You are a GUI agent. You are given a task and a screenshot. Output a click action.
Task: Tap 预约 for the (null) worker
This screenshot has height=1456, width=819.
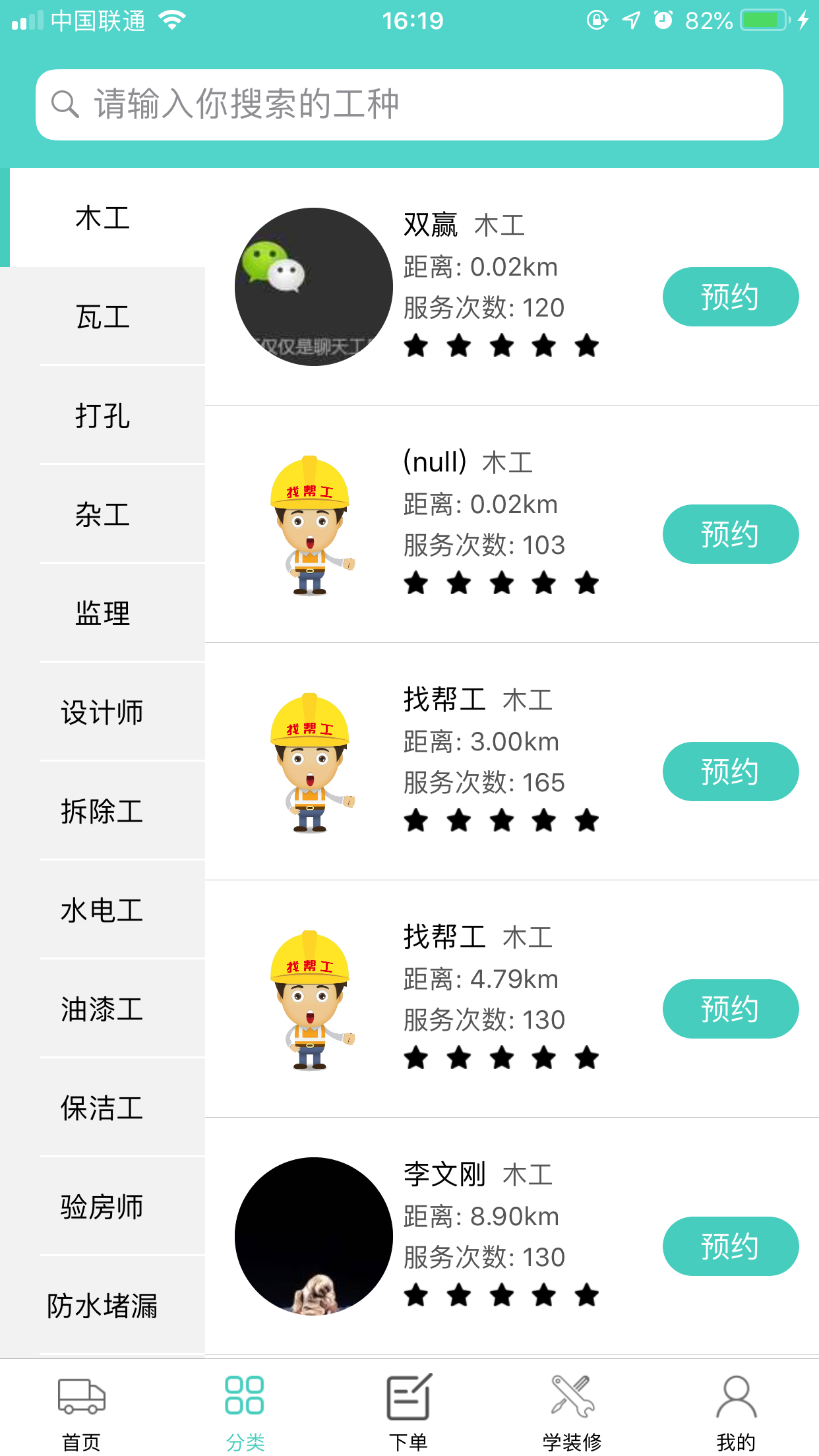click(x=730, y=534)
